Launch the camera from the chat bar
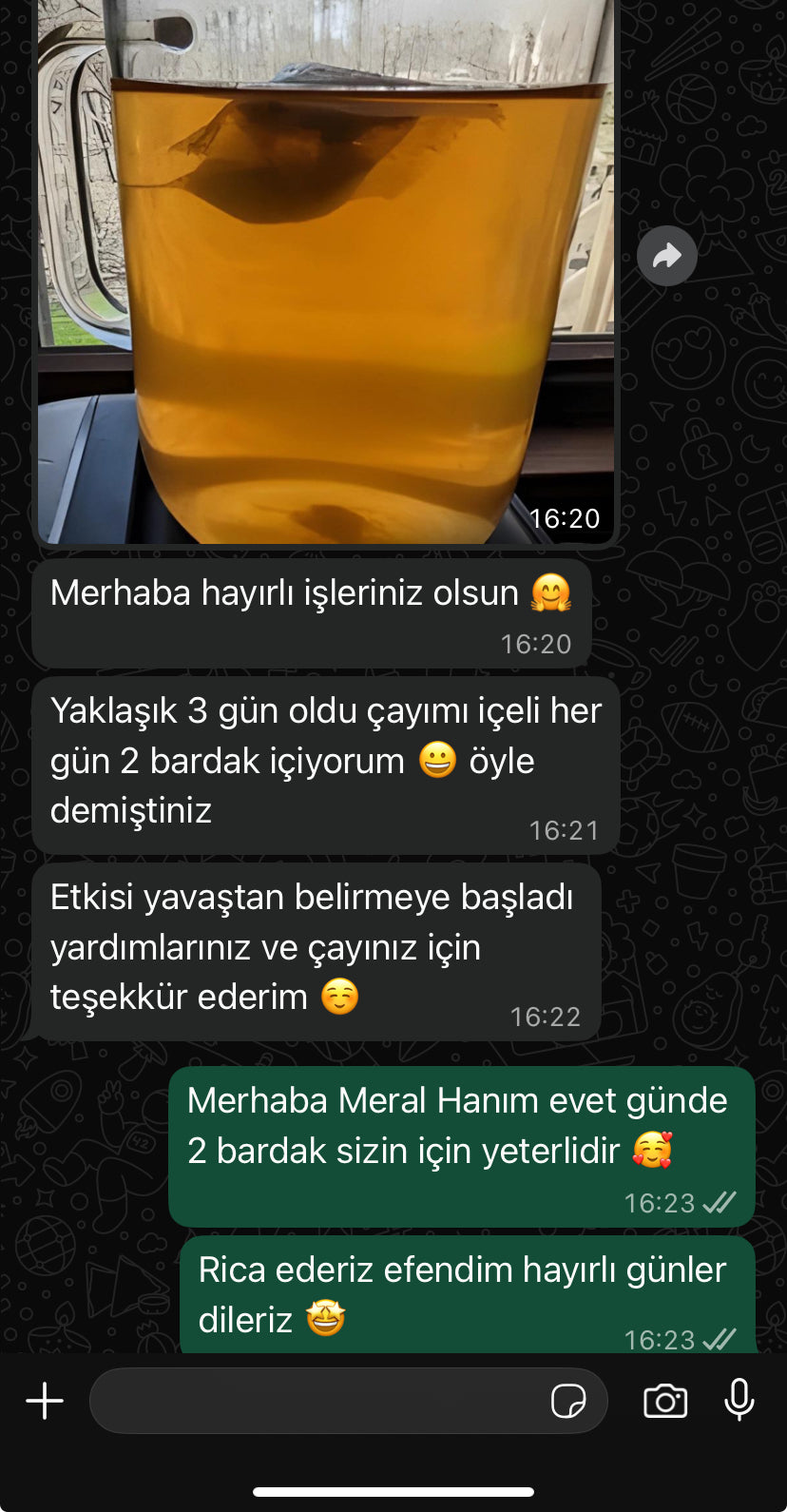Image resolution: width=787 pixels, height=1512 pixels. 665,1401
